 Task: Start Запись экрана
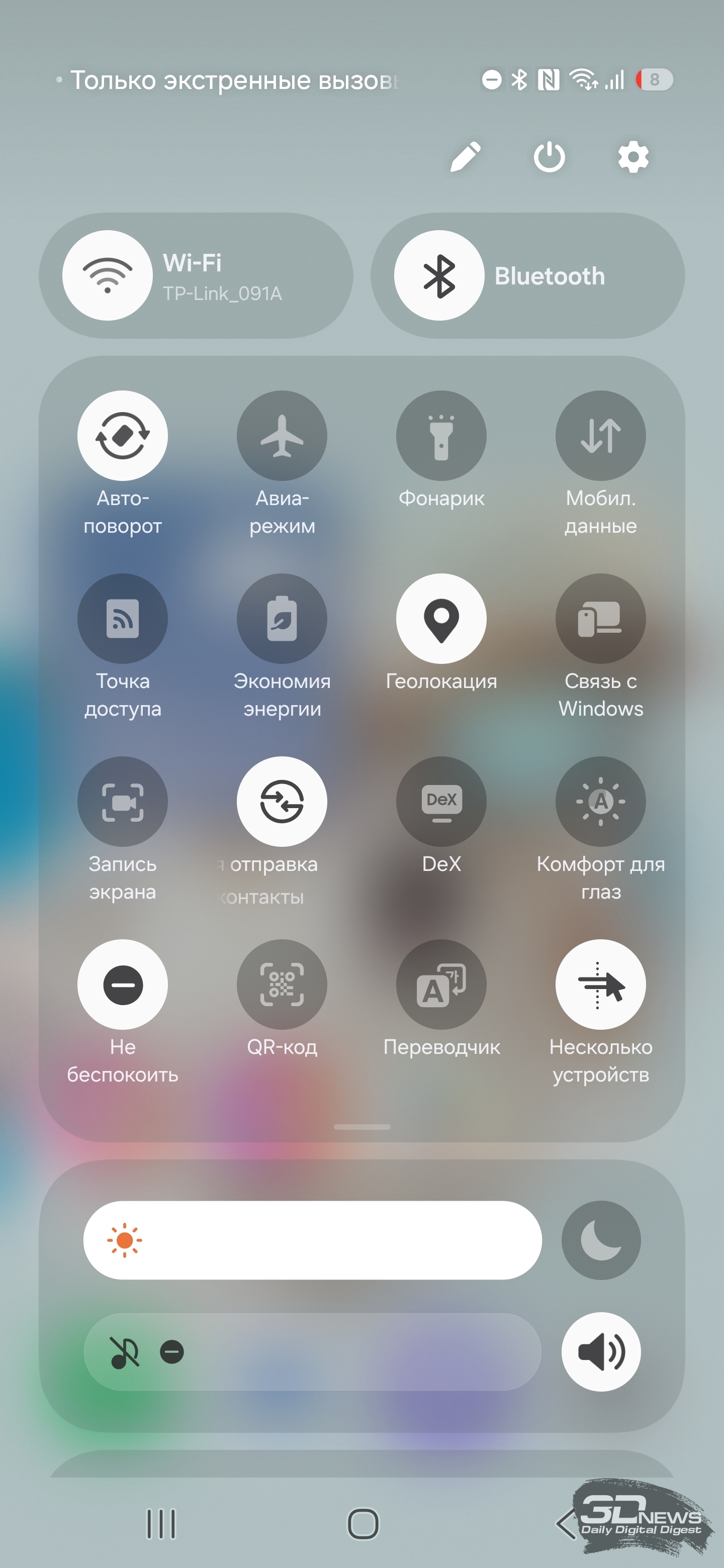pyautogui.click(x=122, y=802)
